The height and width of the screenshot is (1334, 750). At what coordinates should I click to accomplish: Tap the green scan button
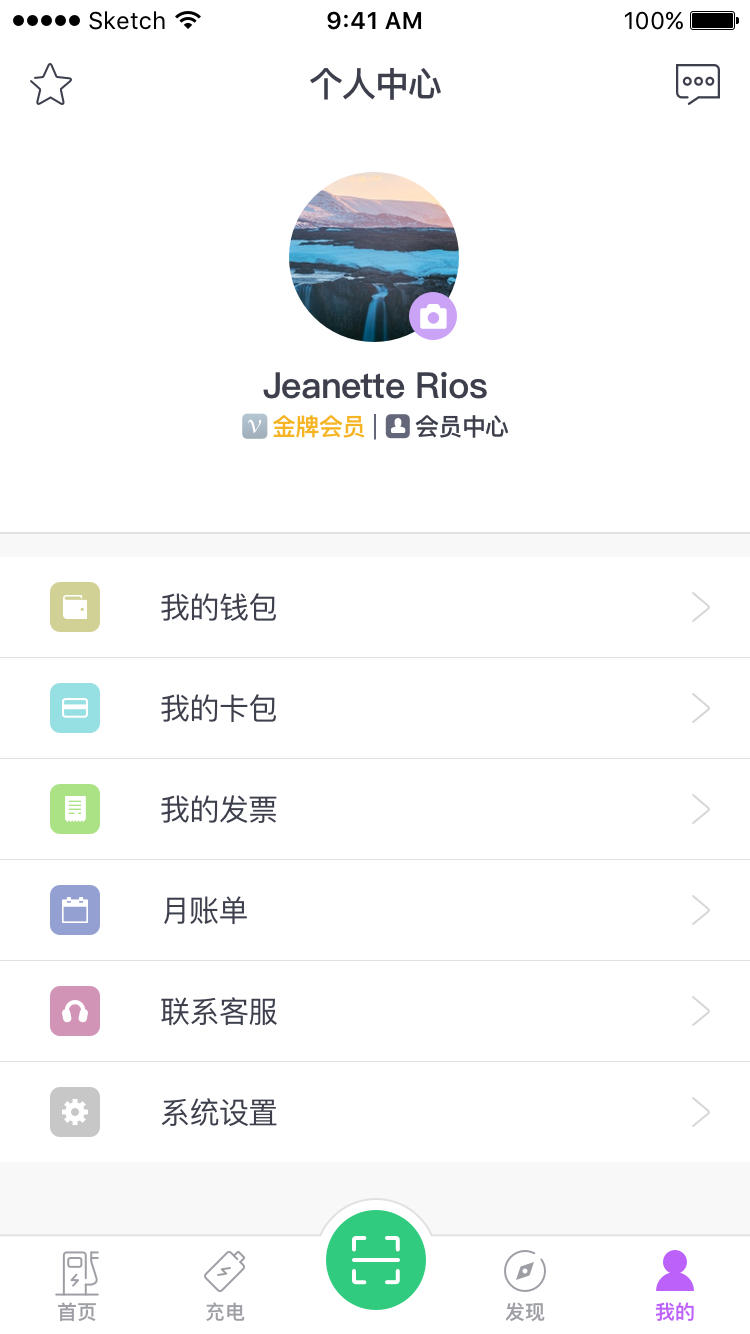coord(376,1259)
